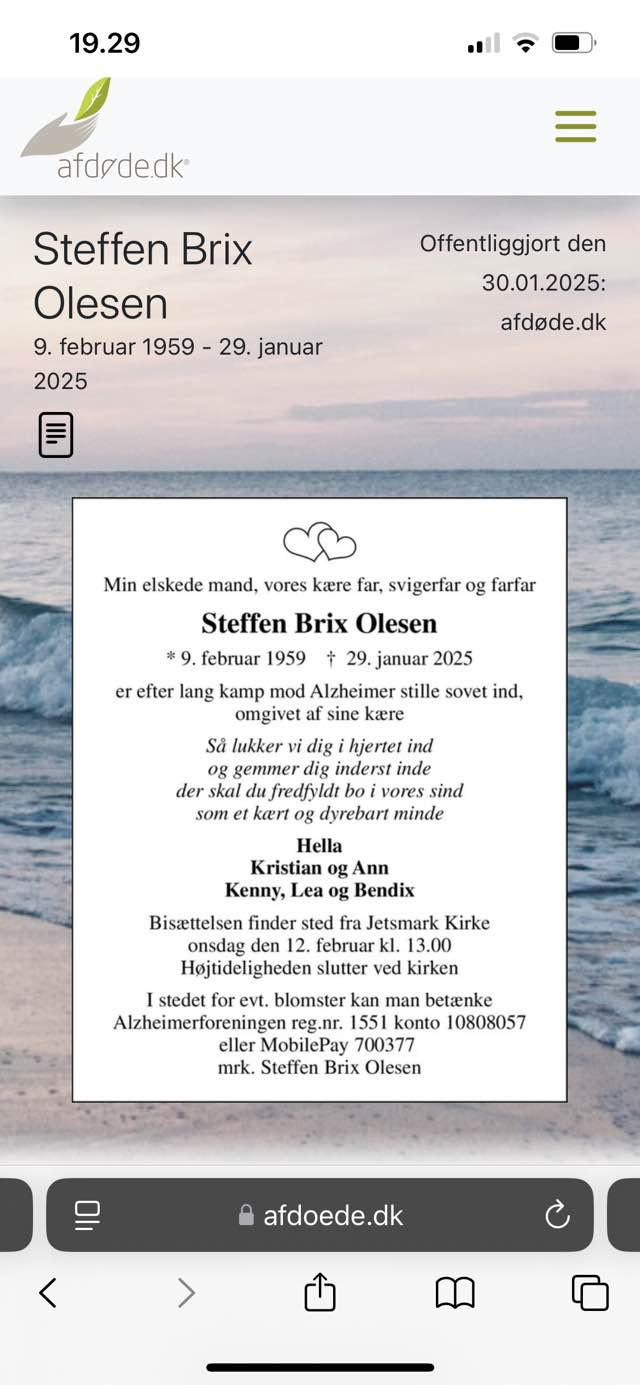Share this page
Viewport: 640px width, 1385px height.
tap(320, 1292)
